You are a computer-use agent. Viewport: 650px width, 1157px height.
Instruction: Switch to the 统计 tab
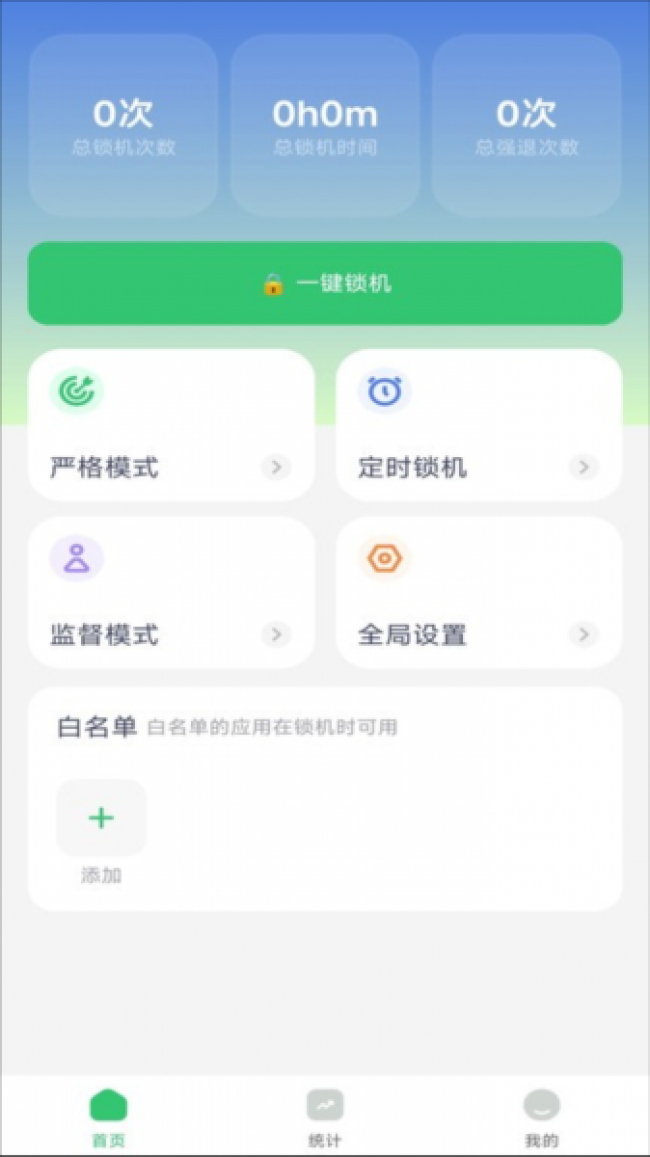click(x=325, y=1116)
